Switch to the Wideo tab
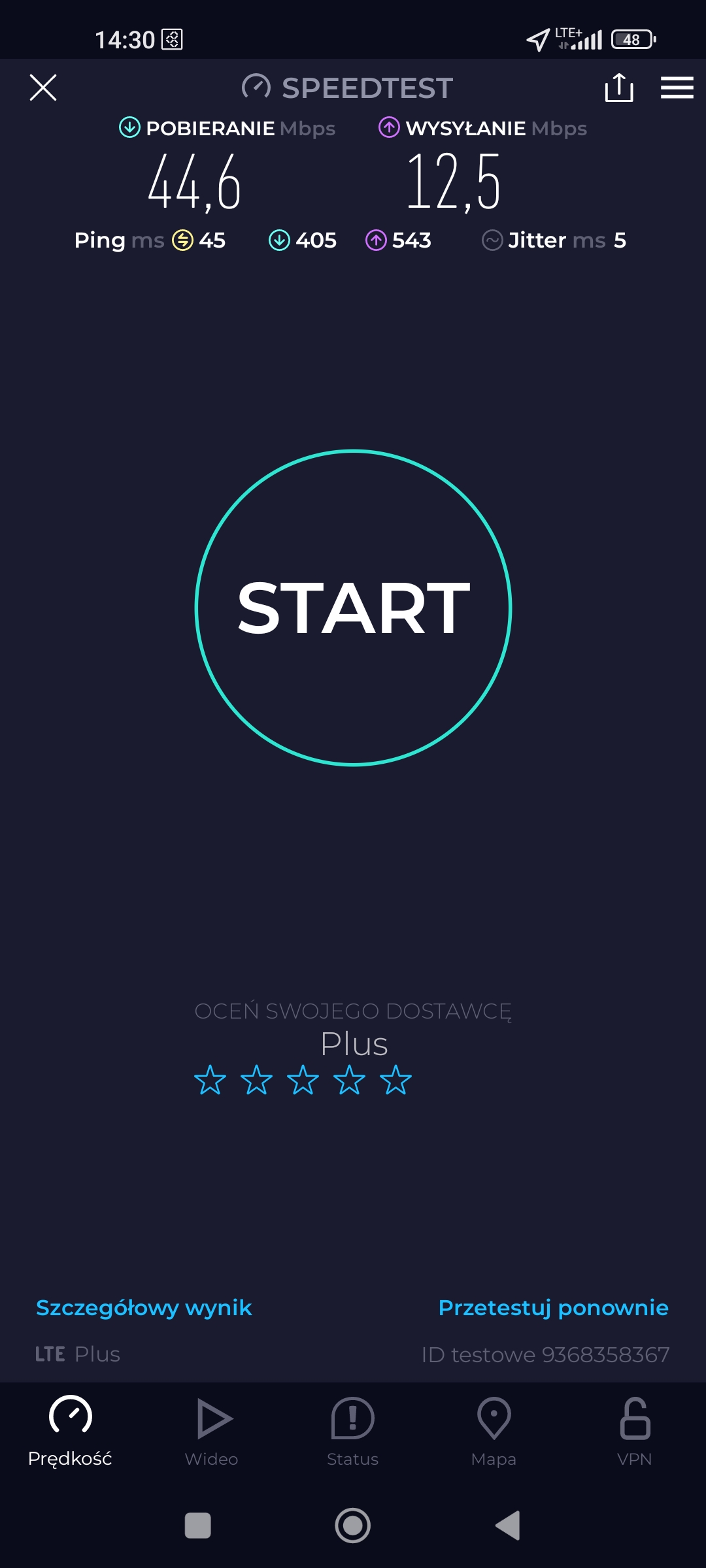Screen dimensions: 706x1568 (x=212, y=1431)
